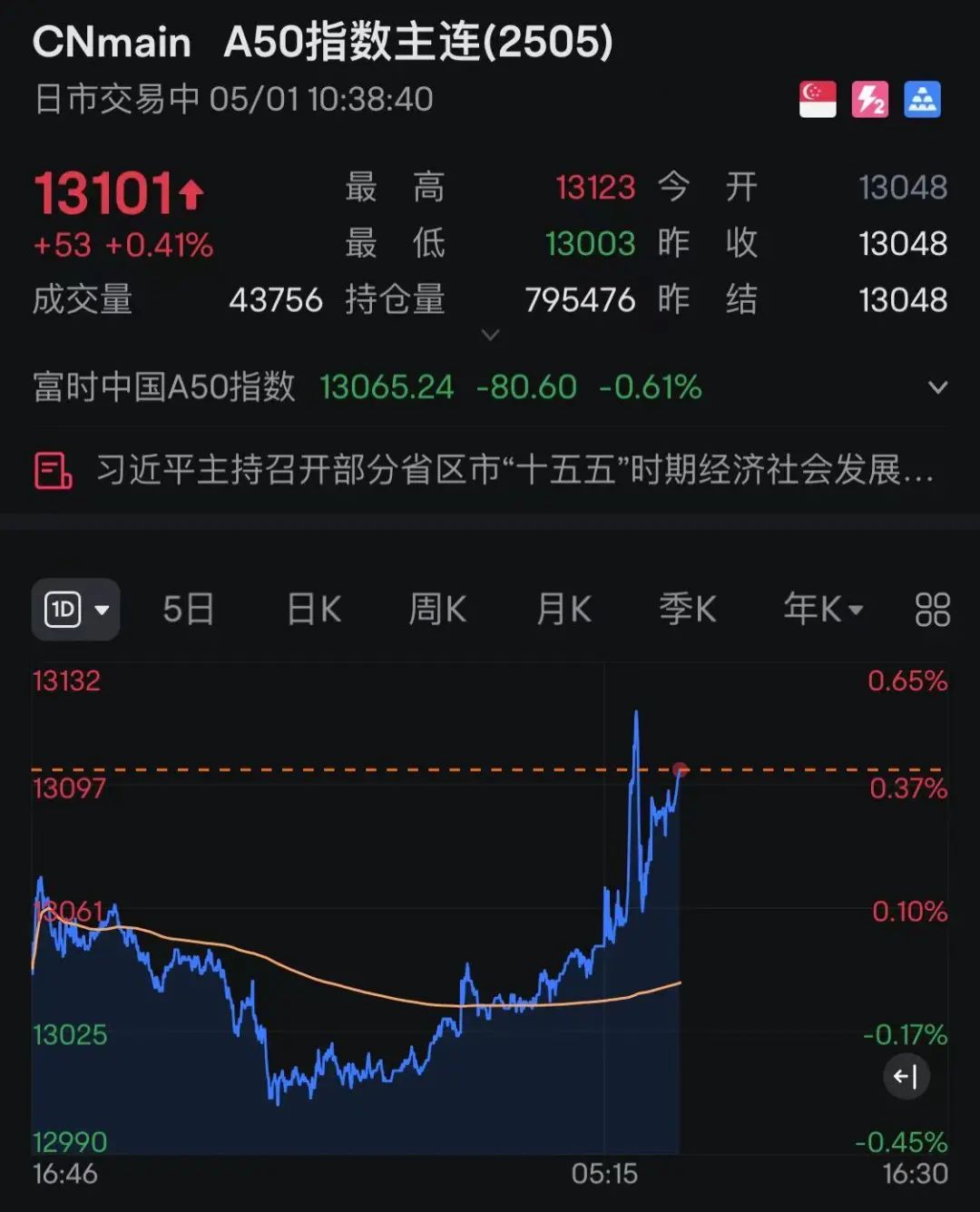This screenshot has width=980, height=1212.
Task: Select the 周K chart tab
Action: 437,610
